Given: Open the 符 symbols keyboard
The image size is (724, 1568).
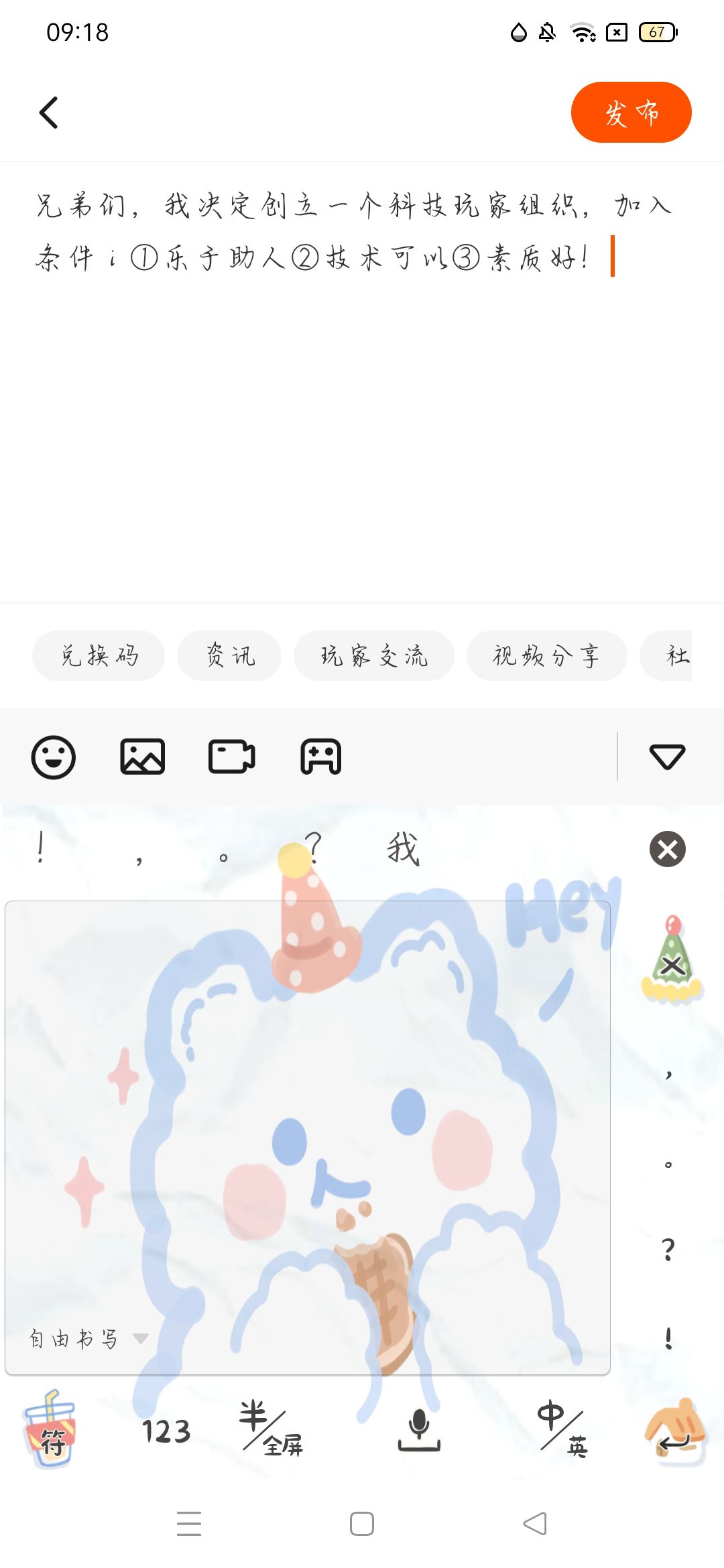Looking at the screenshot, I should pos(50,1429).
